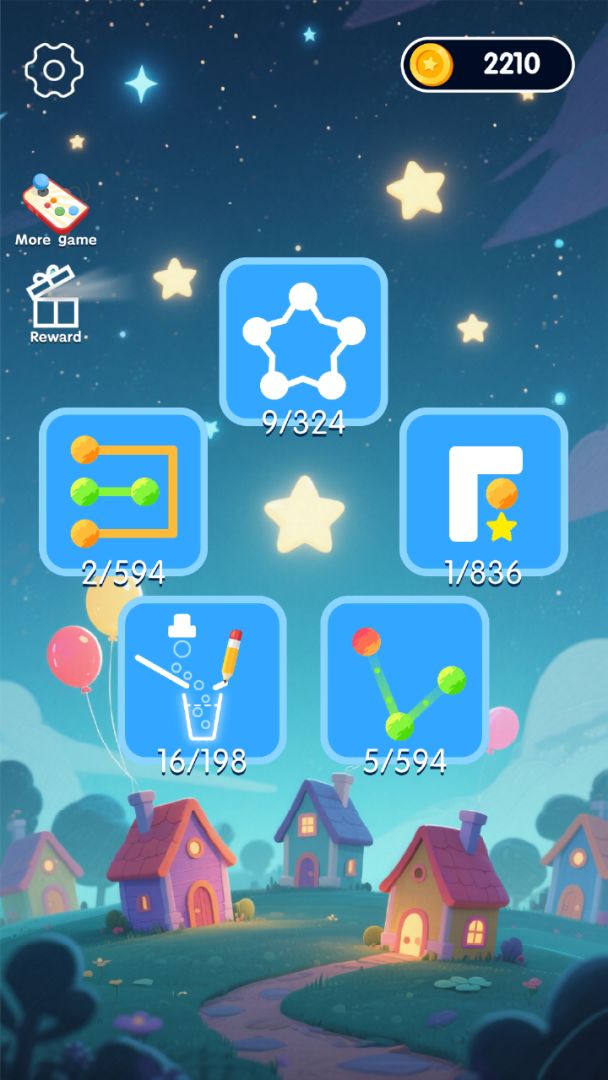
Task: Claim the Reward gift box
Action: coord(55,305)
